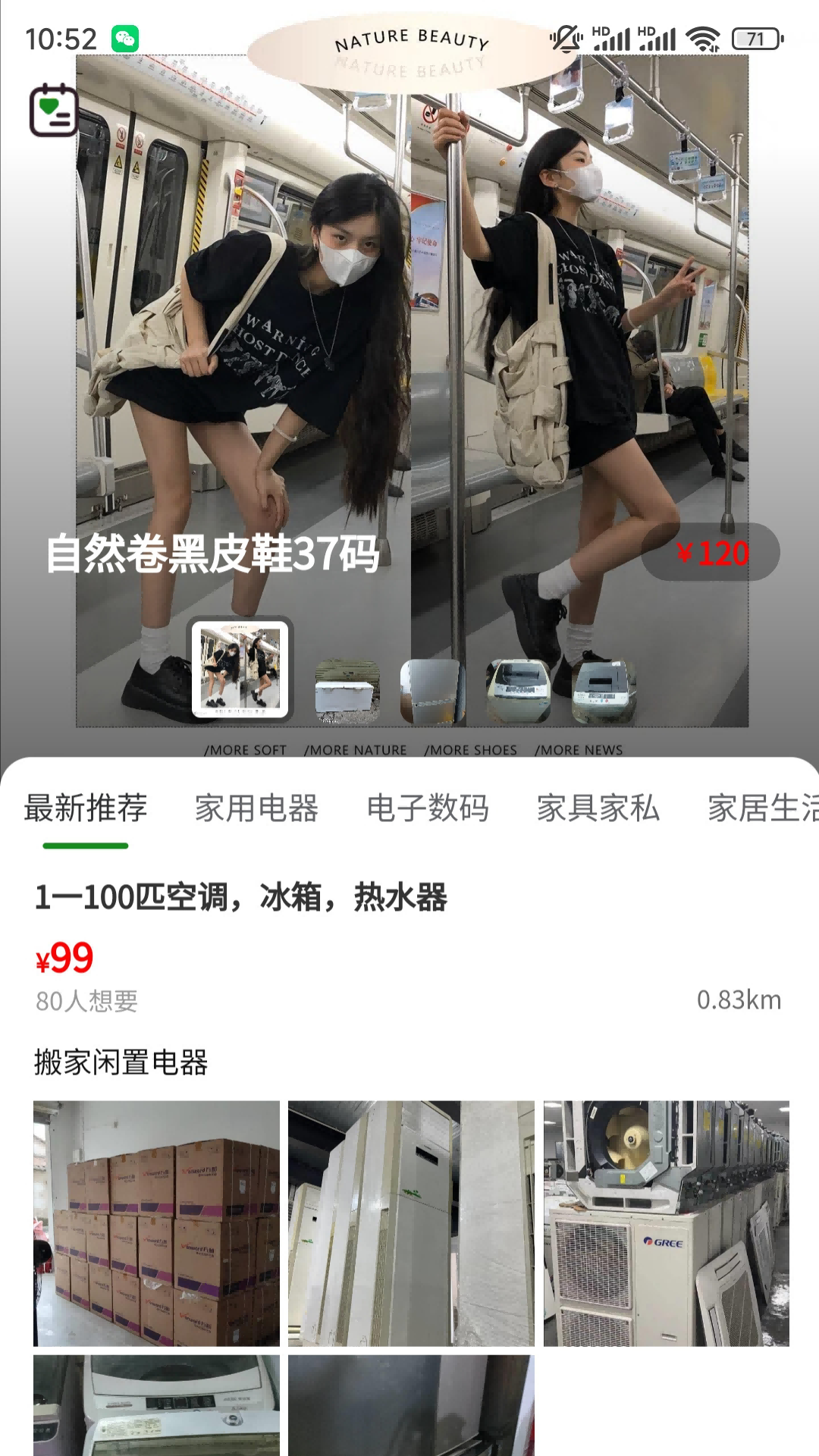819x1456 pixels.
Task: Tap the green note-save icon at top left
Action: pyautogui.click(x=55, y=110)
